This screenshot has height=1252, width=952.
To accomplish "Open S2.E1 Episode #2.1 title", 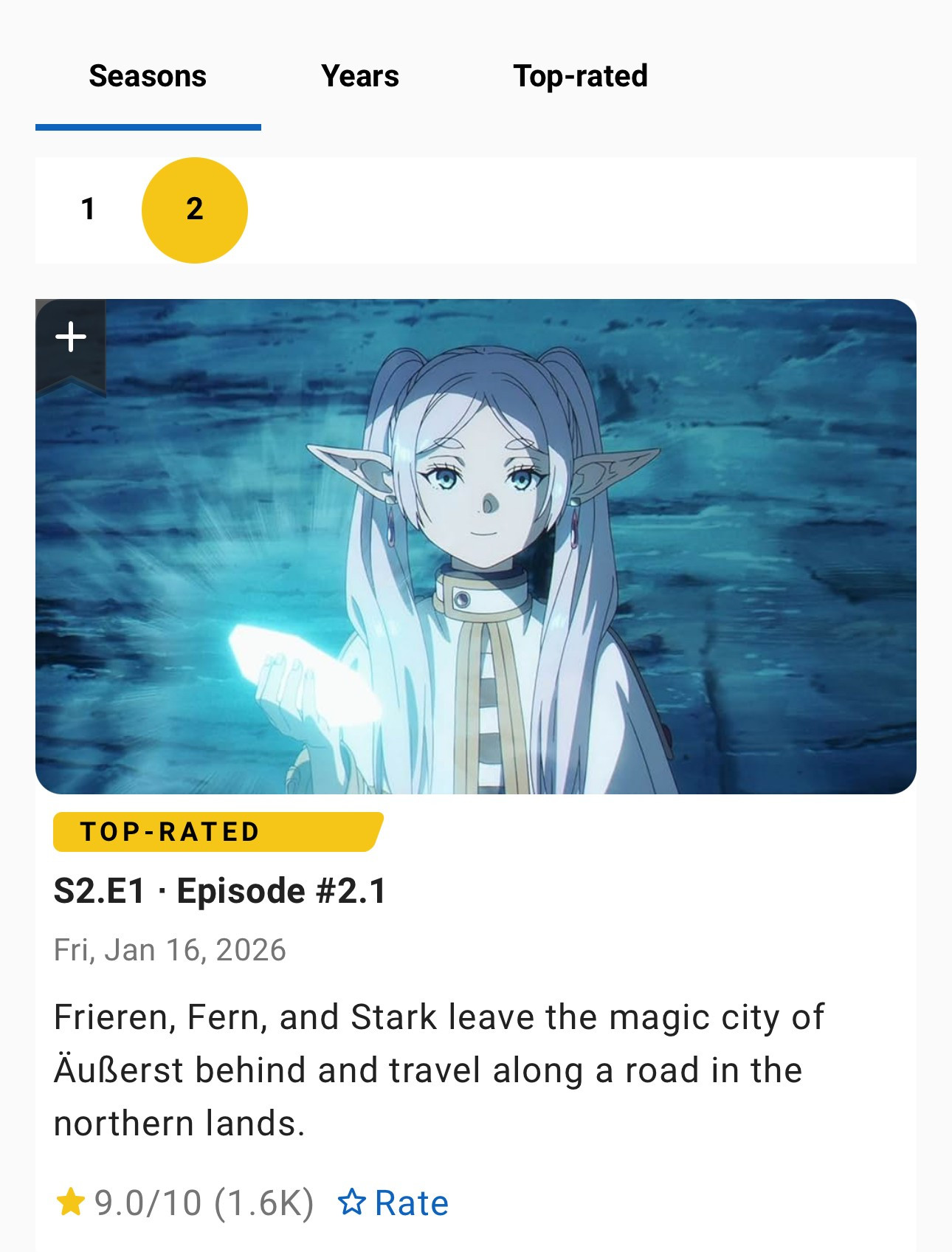I will 220,891.
